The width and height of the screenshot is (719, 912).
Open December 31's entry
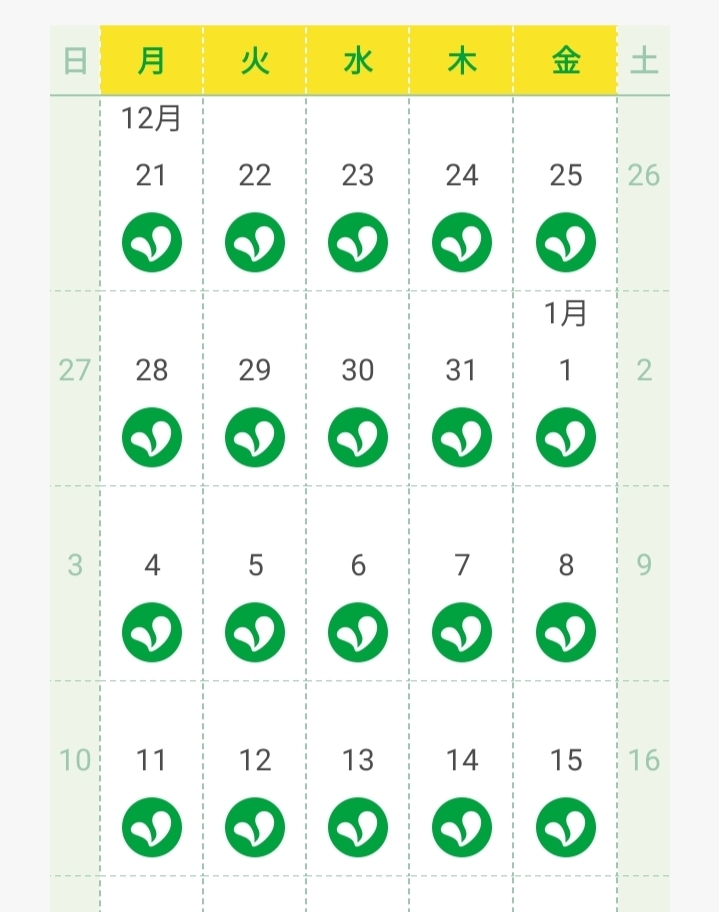[x=462, y=437]
